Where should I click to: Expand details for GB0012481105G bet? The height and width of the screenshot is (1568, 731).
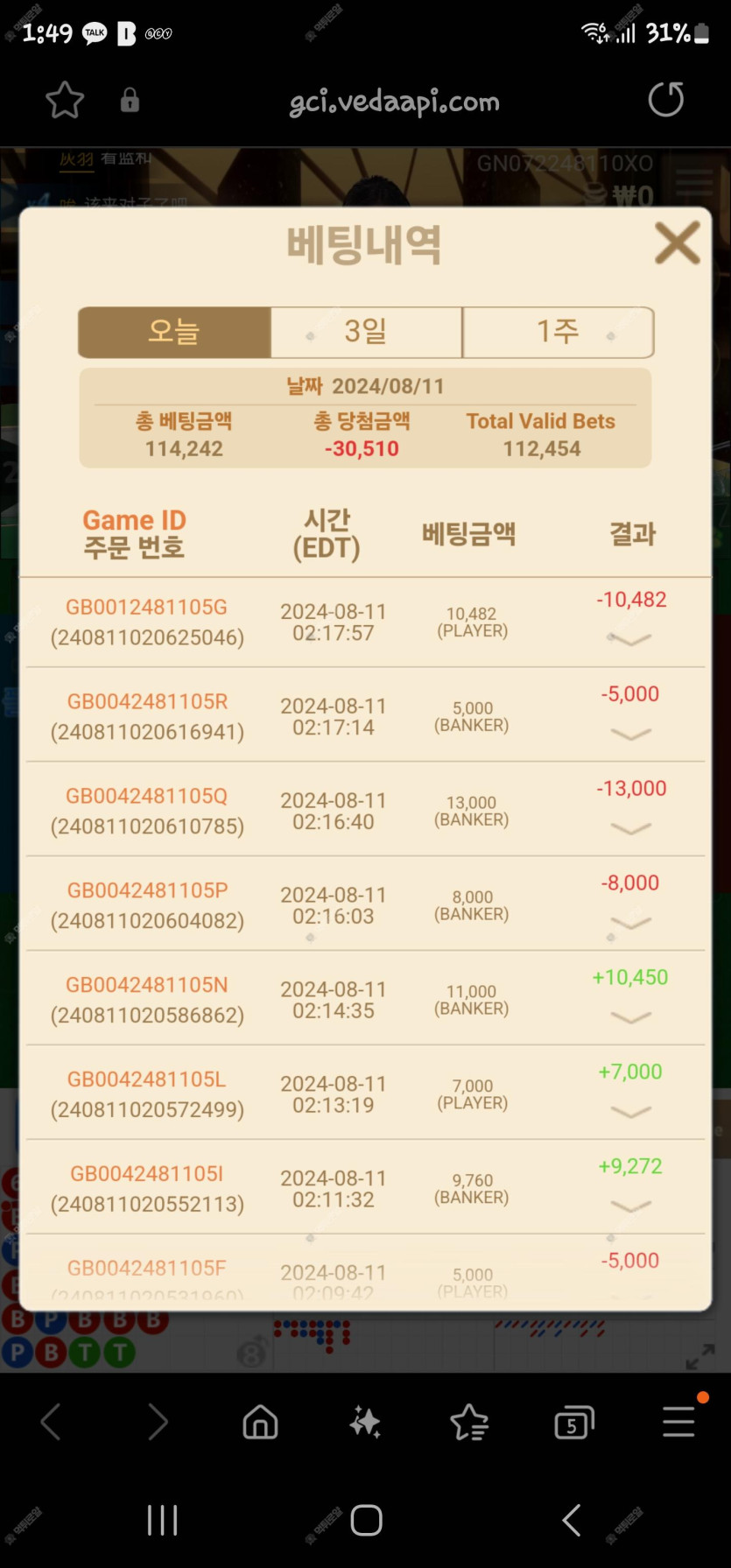pos(630,640)
